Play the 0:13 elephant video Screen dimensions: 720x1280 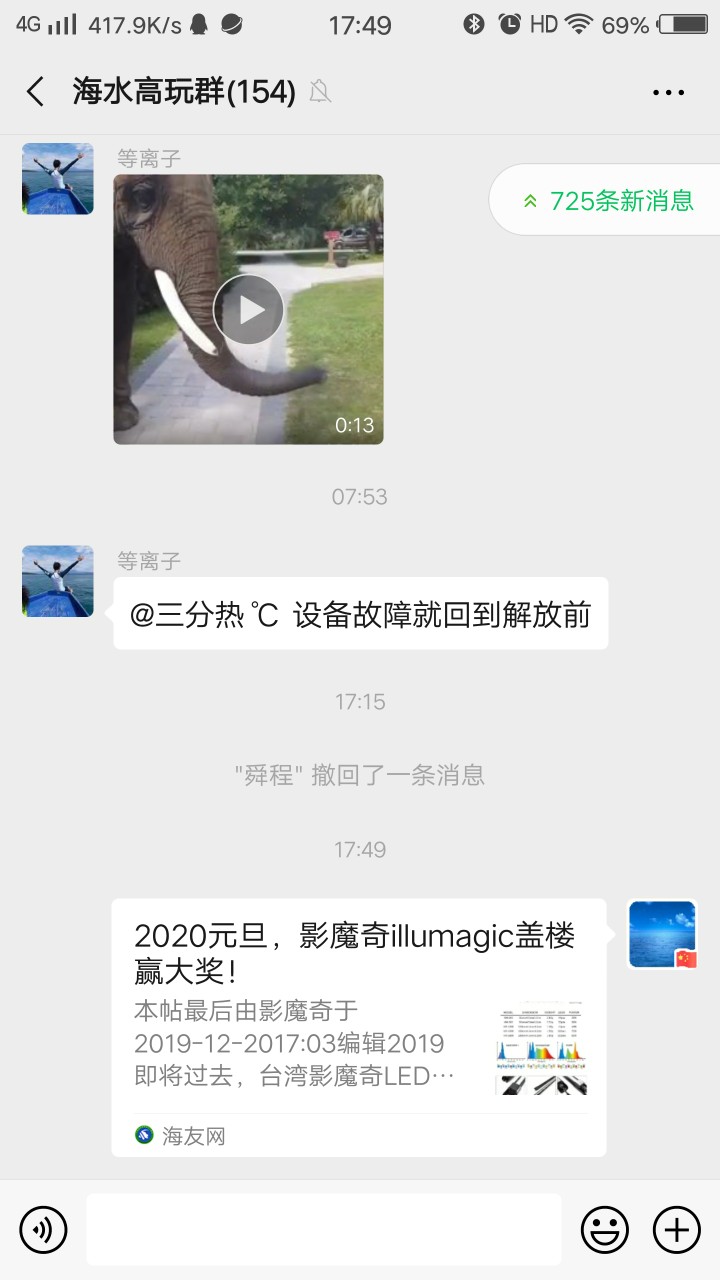tap(248, 310)
